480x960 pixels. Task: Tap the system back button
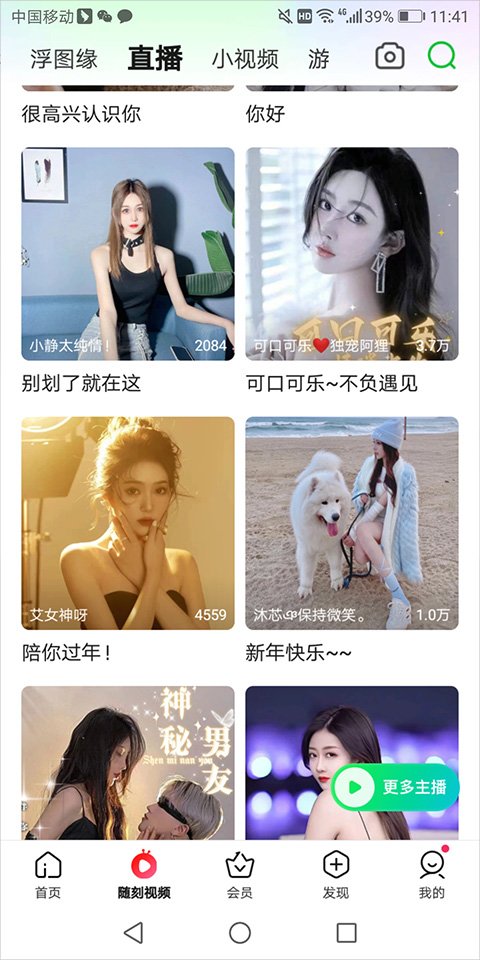pos(133,932)
